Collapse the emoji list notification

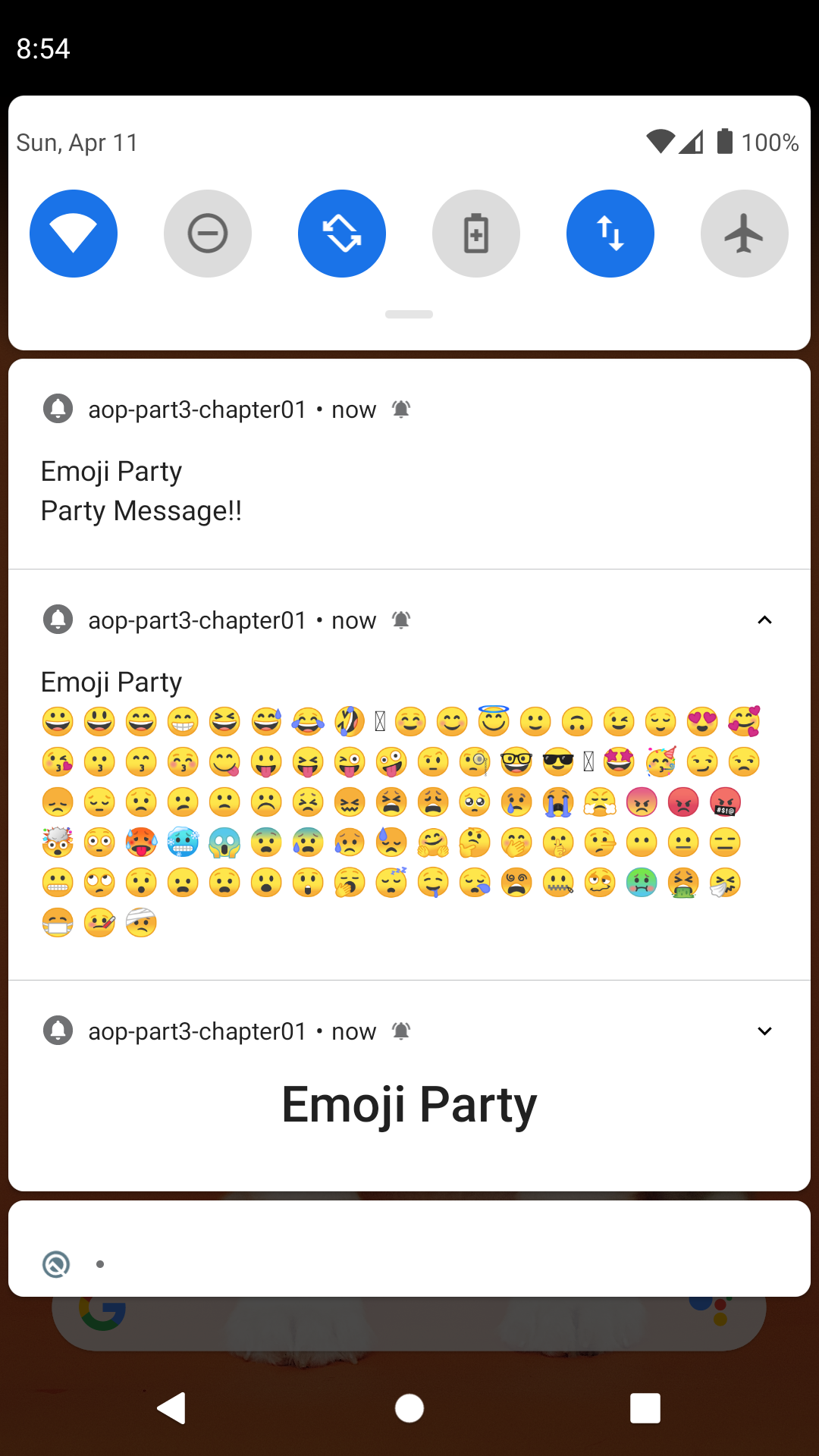[764, 620]
